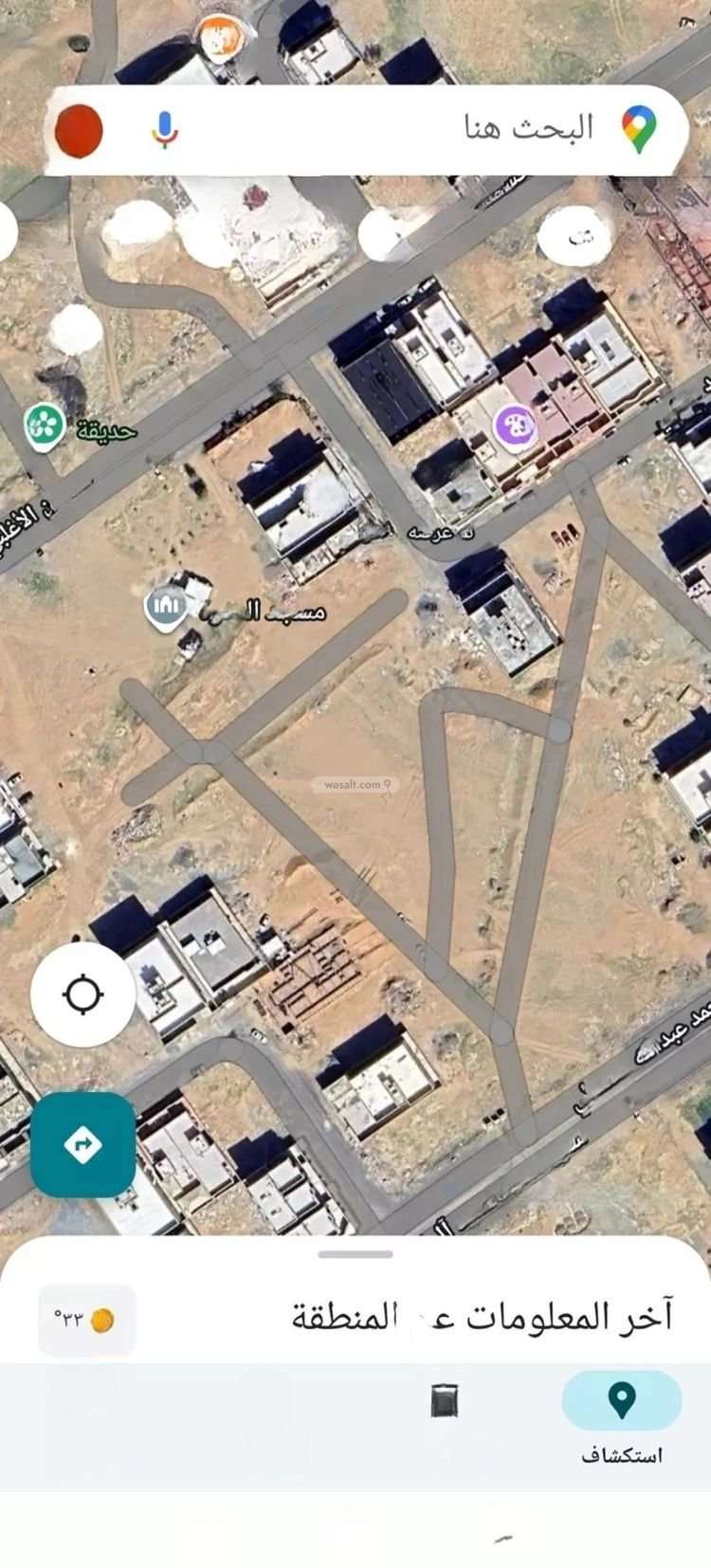Open the weather chip showing ٣٣°
711x1568 pixels.
point(86,1320)
